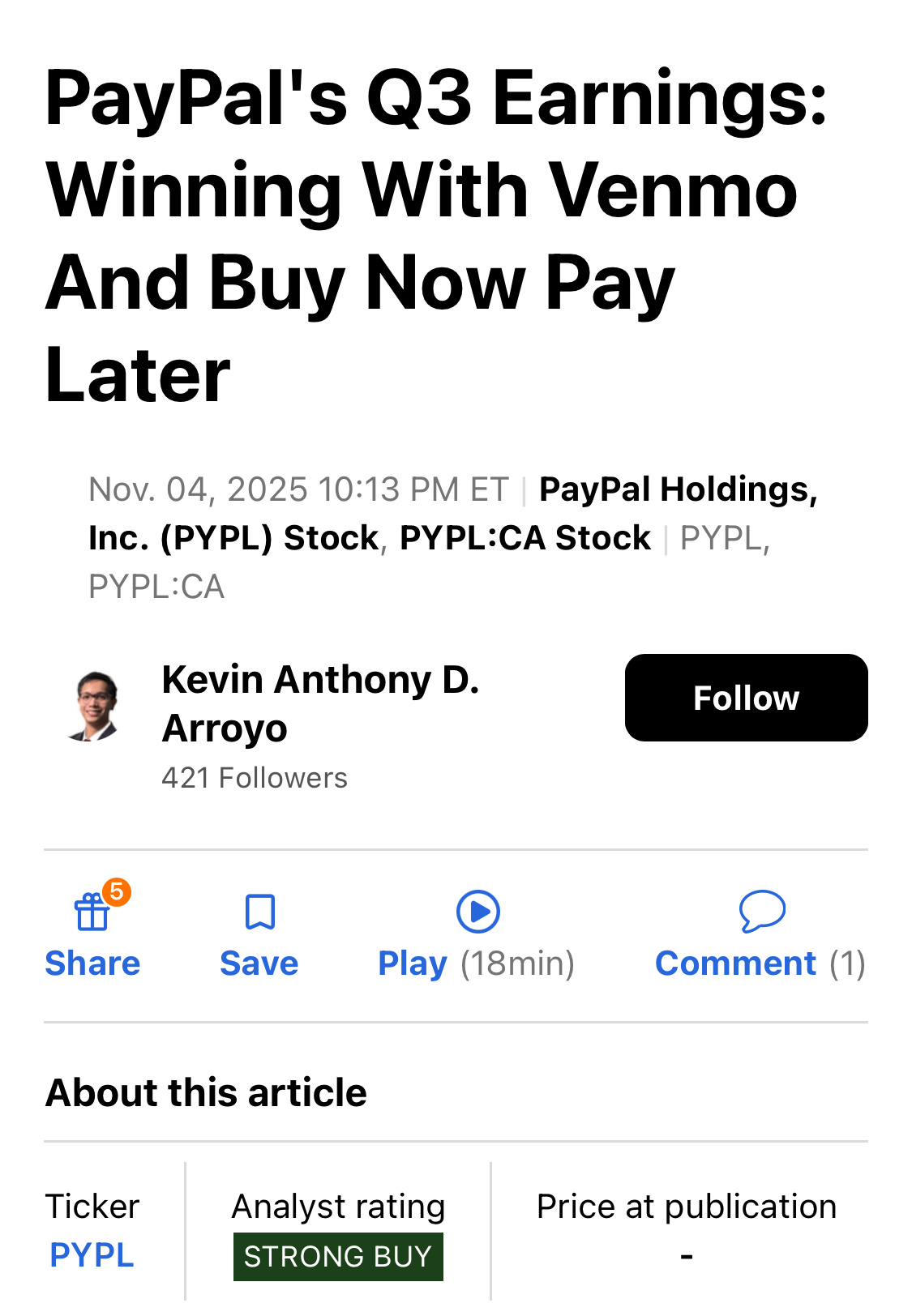This screenshot has width=912, height=1316.
Task: Click the orange badge showing 5 on Share
Action: point(116,892)
